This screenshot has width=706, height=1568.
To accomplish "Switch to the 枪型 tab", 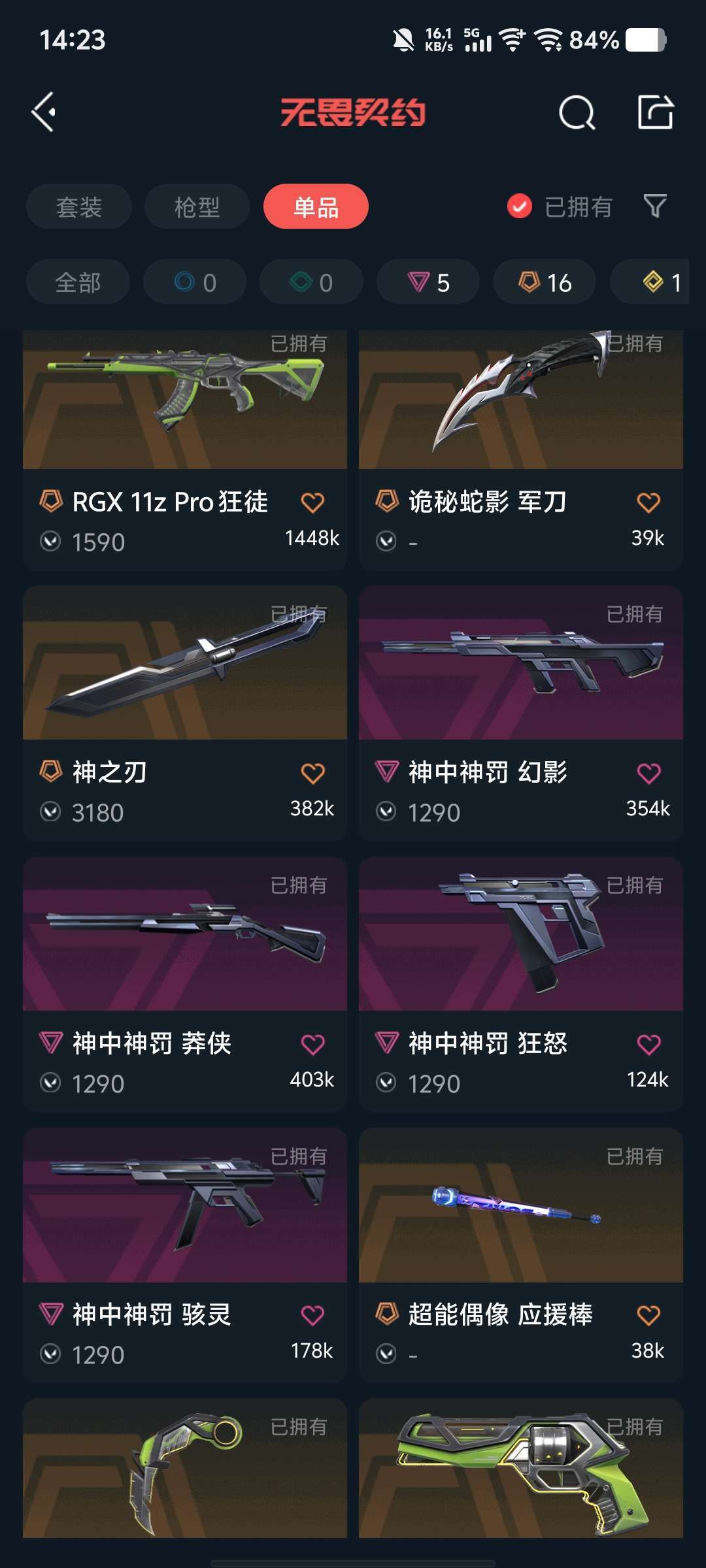I will tap(197, 207).
